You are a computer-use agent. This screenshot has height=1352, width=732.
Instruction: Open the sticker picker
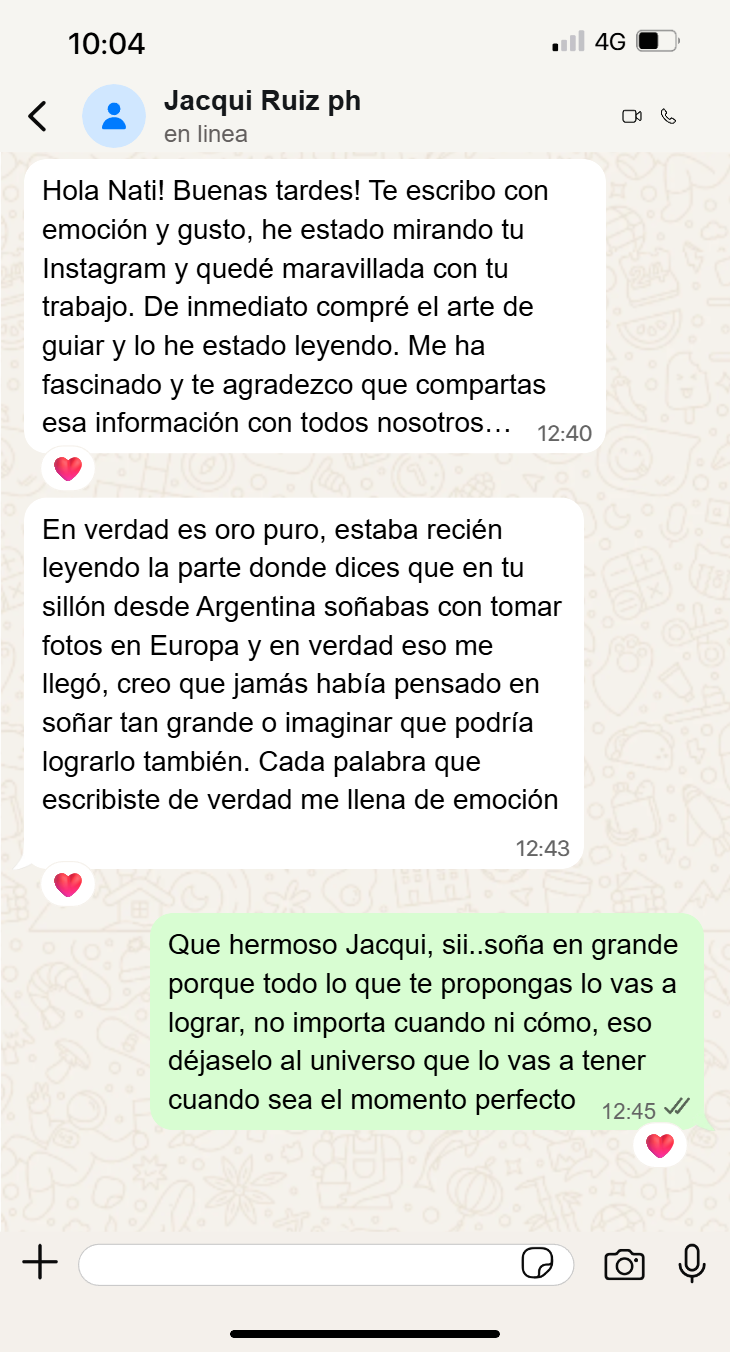coord(538,1264)
